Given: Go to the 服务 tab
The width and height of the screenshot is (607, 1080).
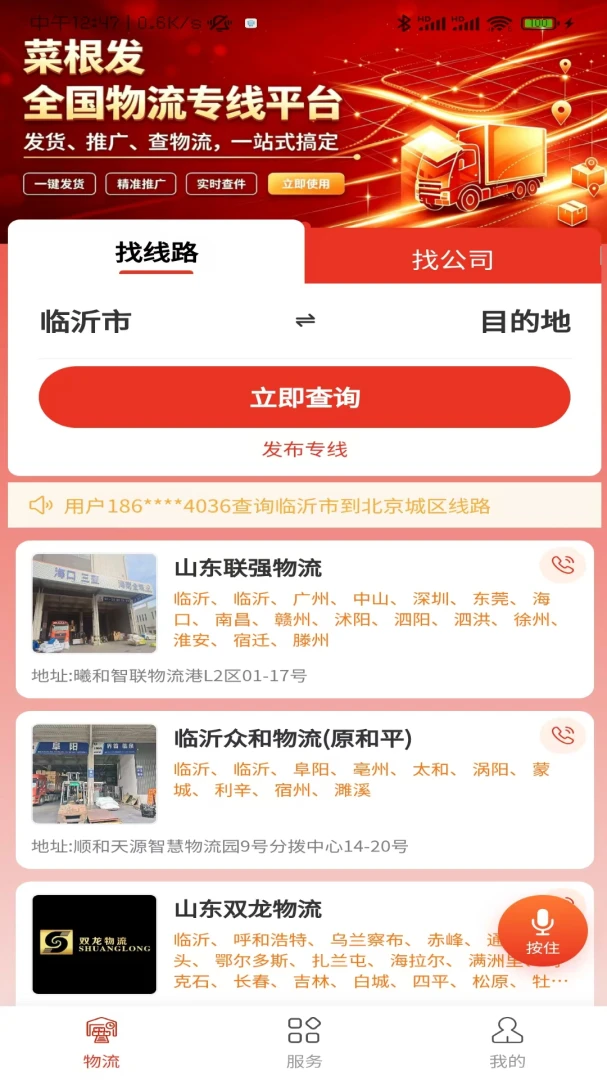Looking at the screenshot, I should pos(304,1042).
